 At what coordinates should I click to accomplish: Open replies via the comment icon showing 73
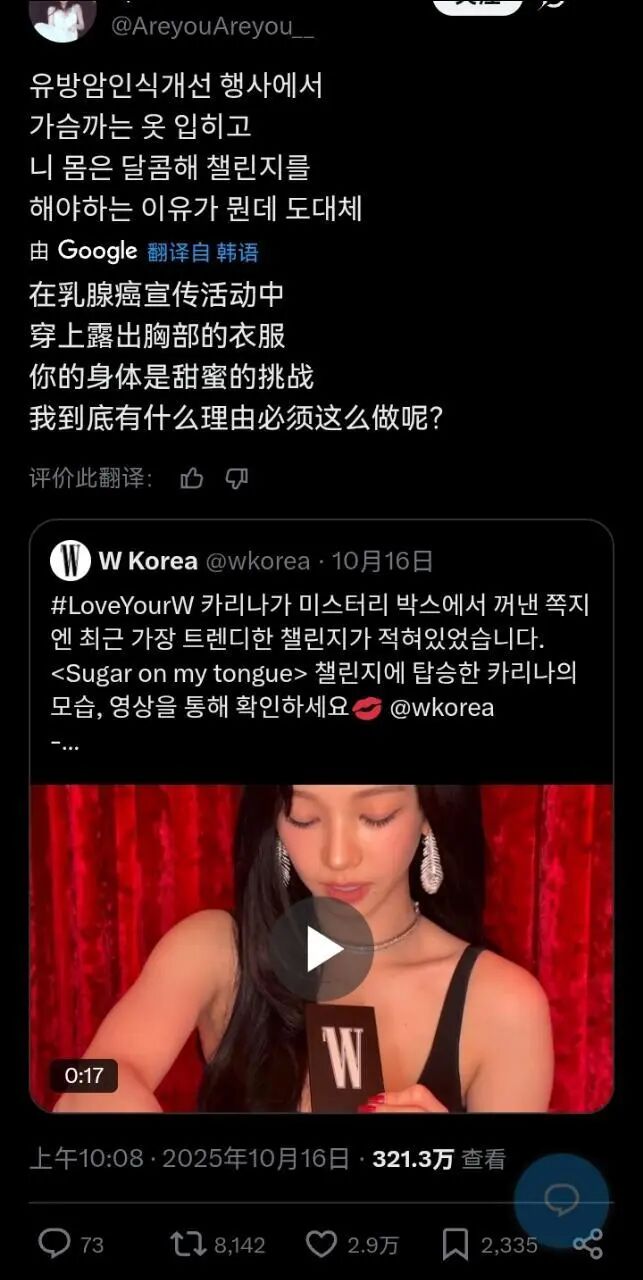point(54,1243)
